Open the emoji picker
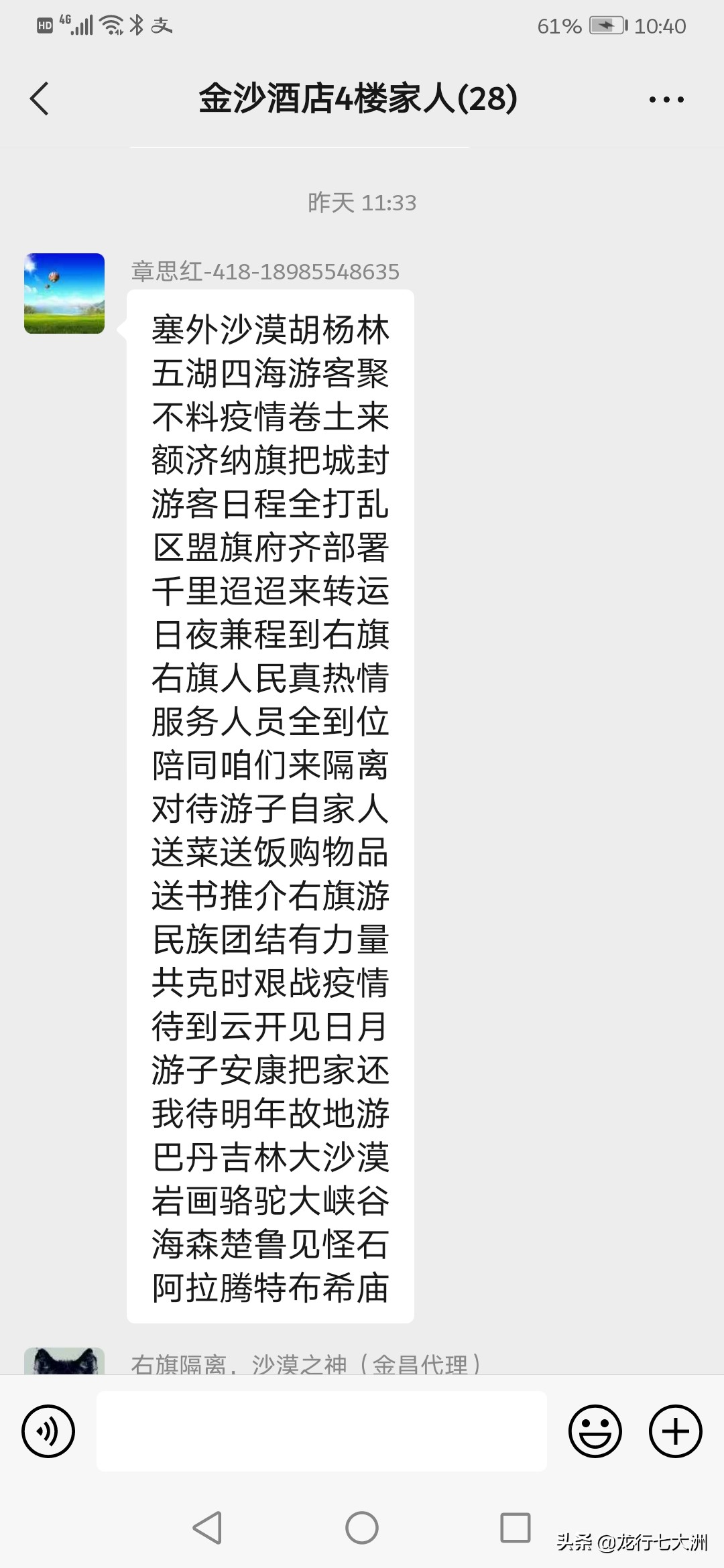724x1568 pixels. (595, 1432)
